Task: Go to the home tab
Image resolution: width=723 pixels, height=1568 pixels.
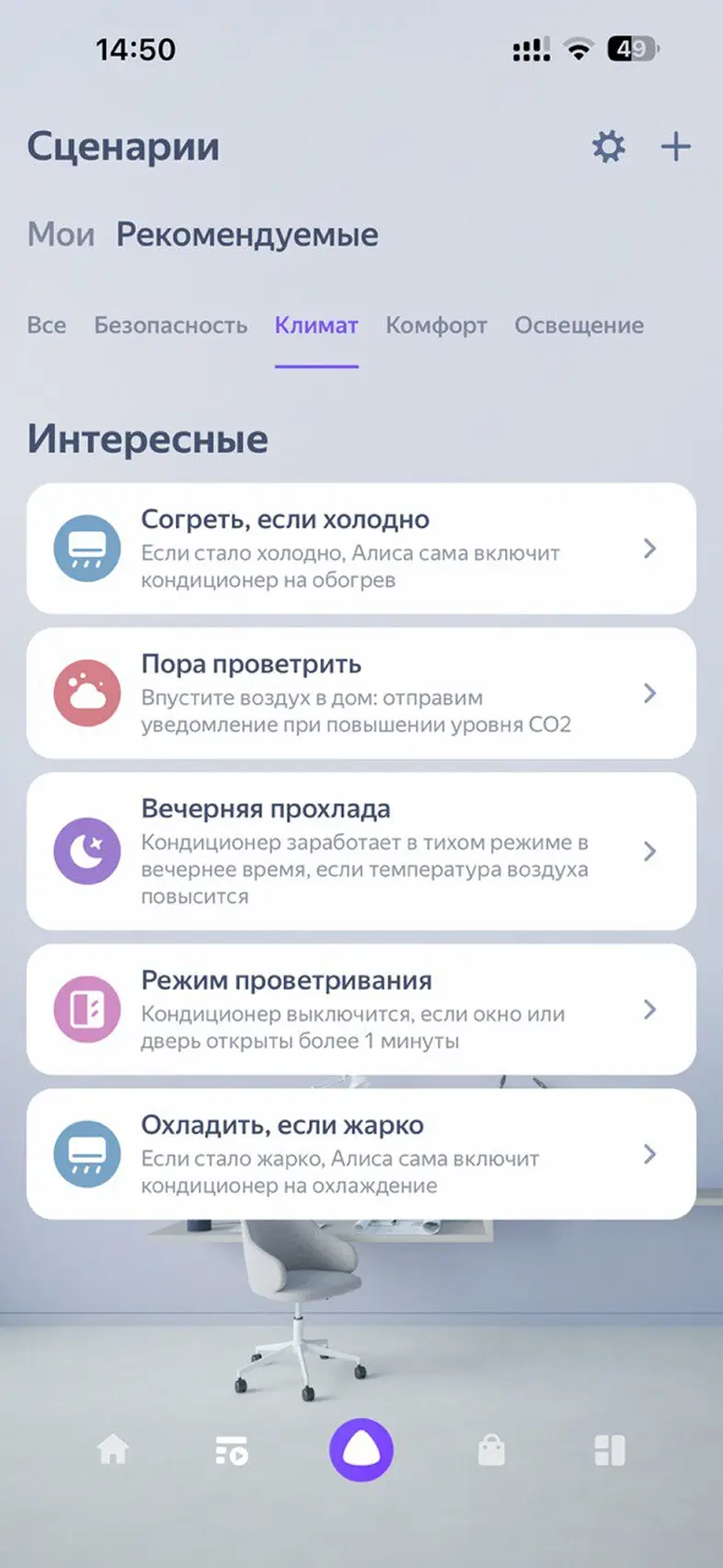Action: (x=113, y=1451)
